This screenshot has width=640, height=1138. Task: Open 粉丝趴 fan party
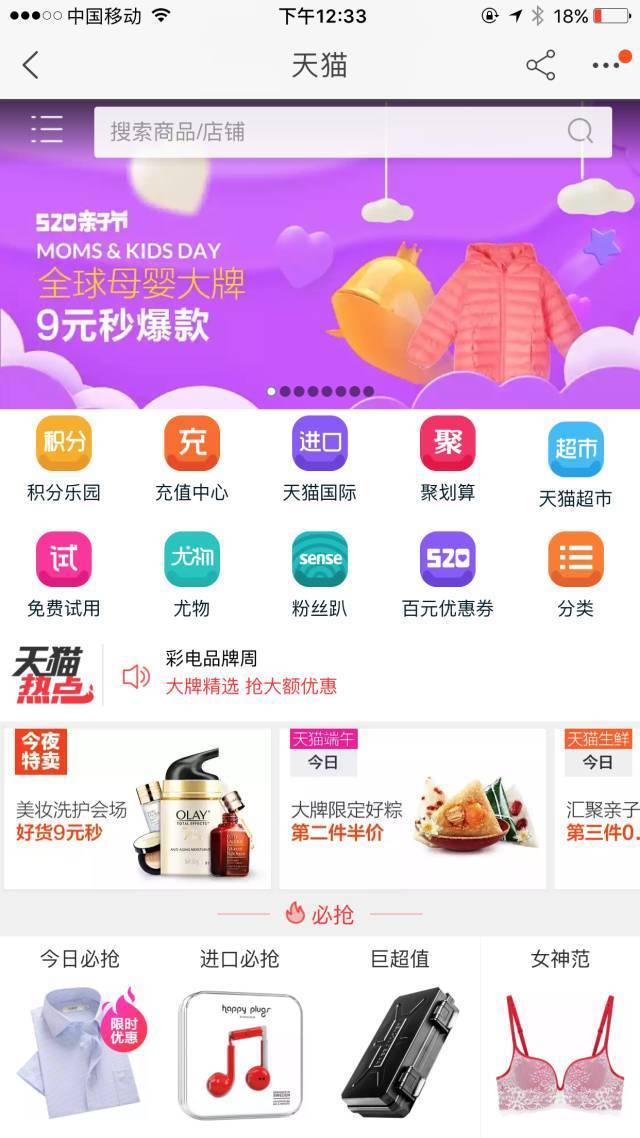click(320, 575)
